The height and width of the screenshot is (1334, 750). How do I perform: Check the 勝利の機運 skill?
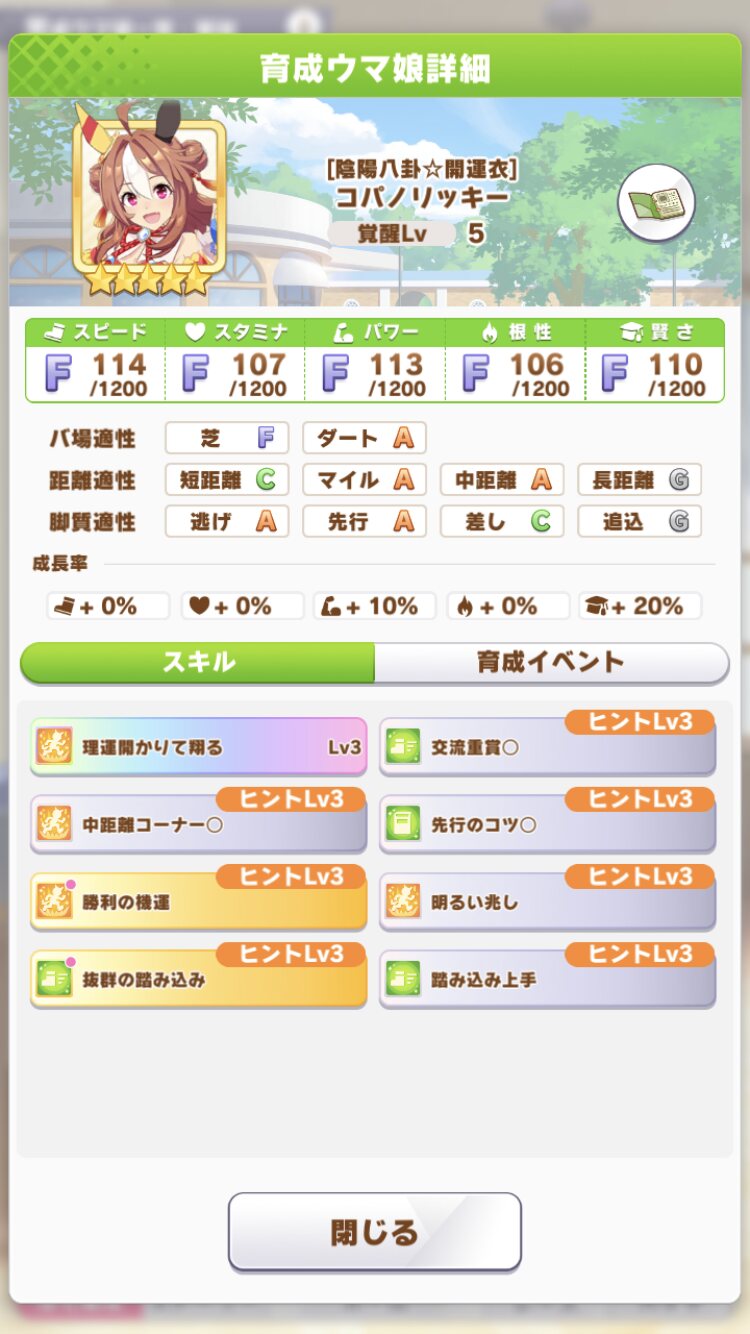(x=198, y=902)
